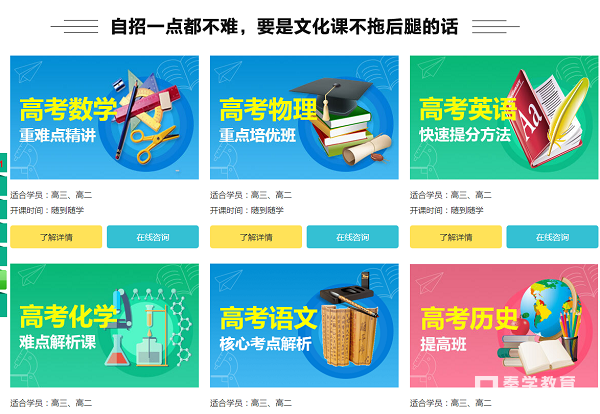Open 了解详情 for 高考英语 course
The width and height of the screenshot is (600, 414).
coord(456,237)
